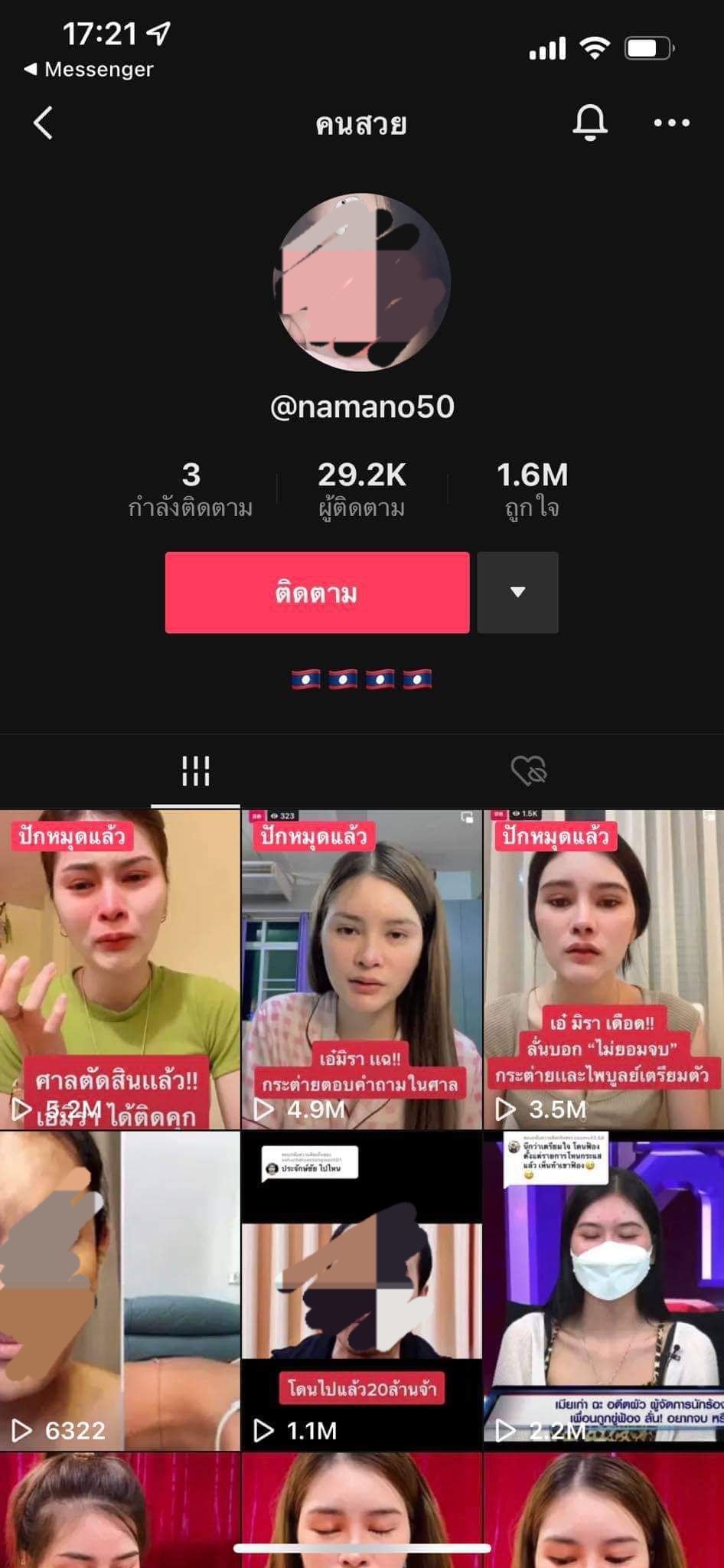Image resolution: width=724 pixels, height=1568 pixels.
Task: Switch to the hidden liked videos tab
Action: click(528, 771)
